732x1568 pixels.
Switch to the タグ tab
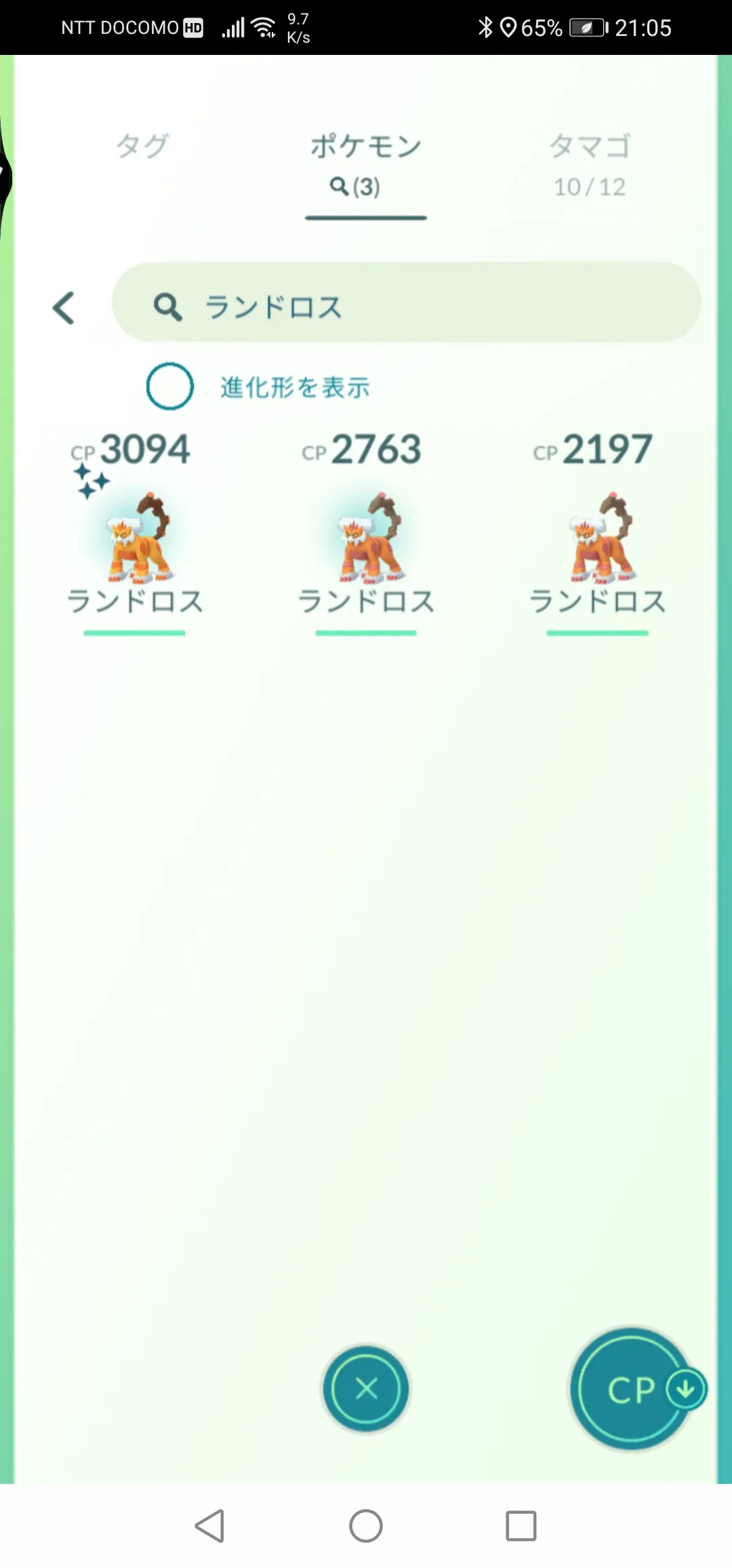click(142, 146)
